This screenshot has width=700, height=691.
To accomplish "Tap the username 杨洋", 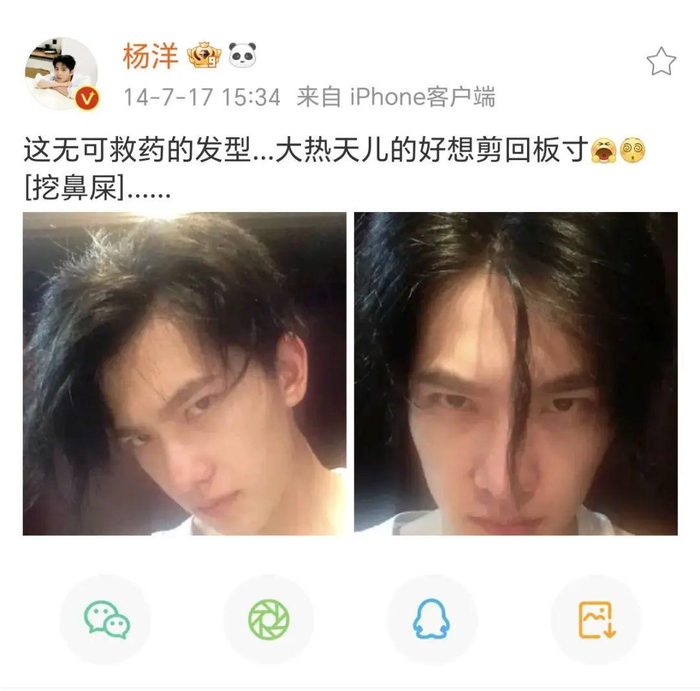I will tap(150, 56).
